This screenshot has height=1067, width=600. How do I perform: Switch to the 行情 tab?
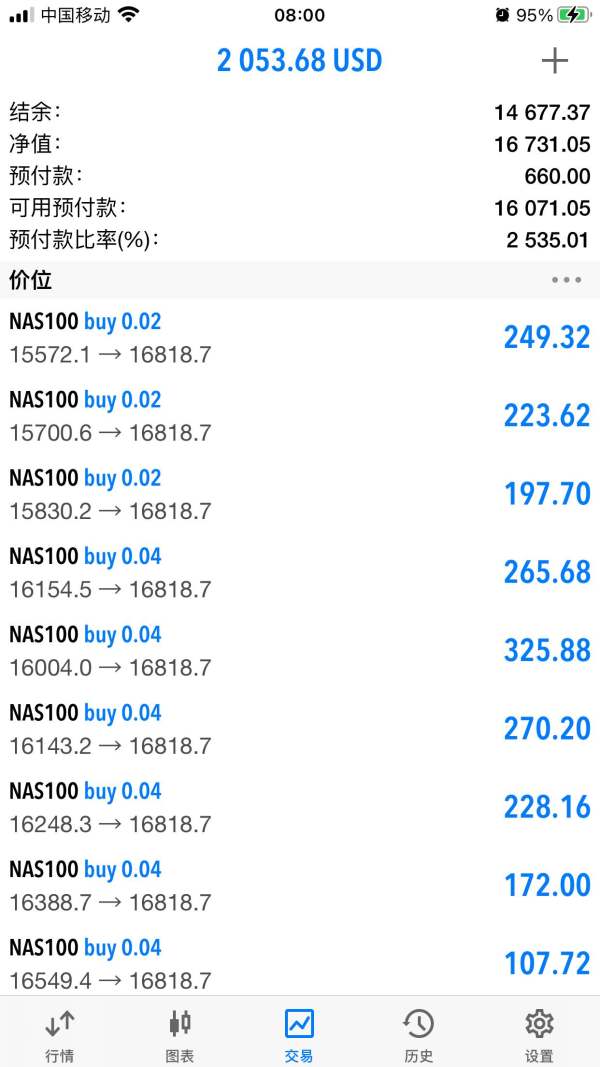click(x=60, y=1034)
